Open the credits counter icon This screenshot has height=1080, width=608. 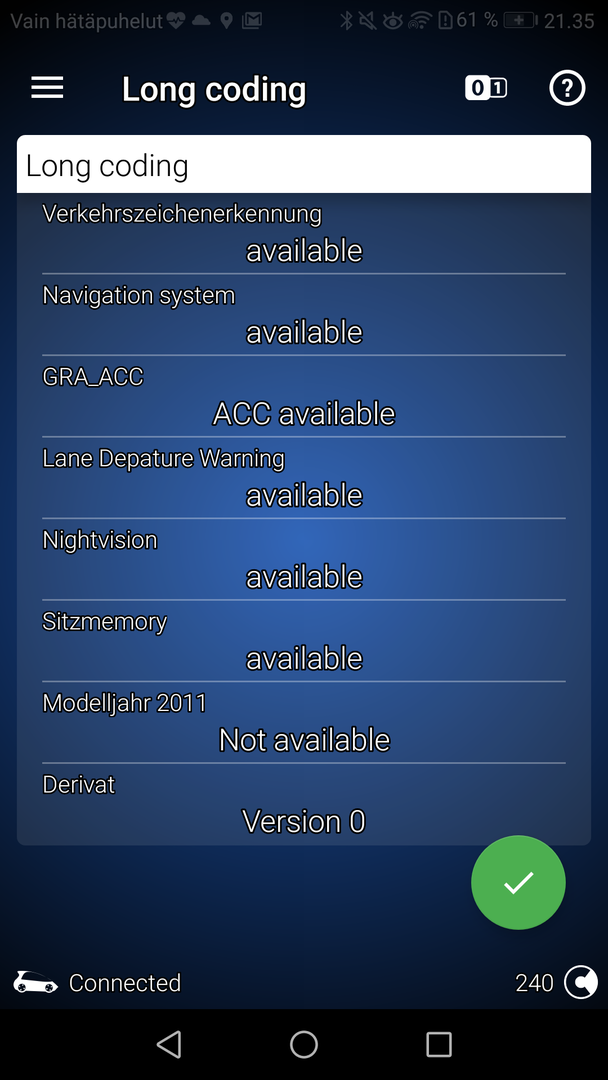tap(581, 982)
